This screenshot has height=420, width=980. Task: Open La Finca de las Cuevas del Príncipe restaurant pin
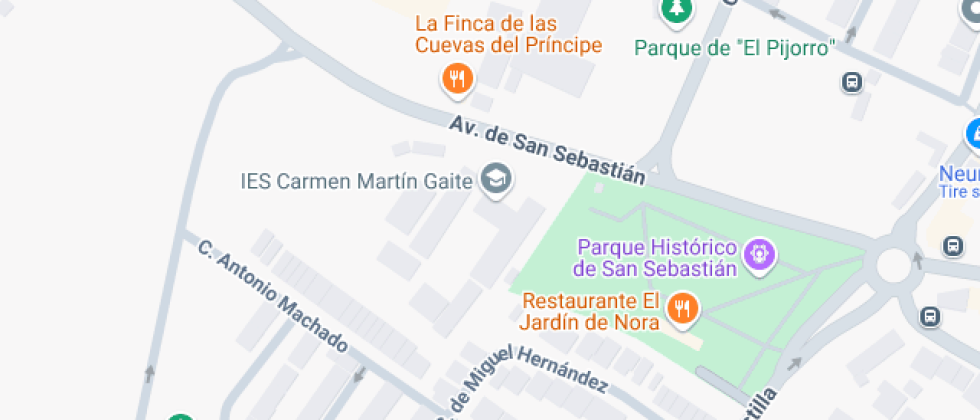click(458, 81)
